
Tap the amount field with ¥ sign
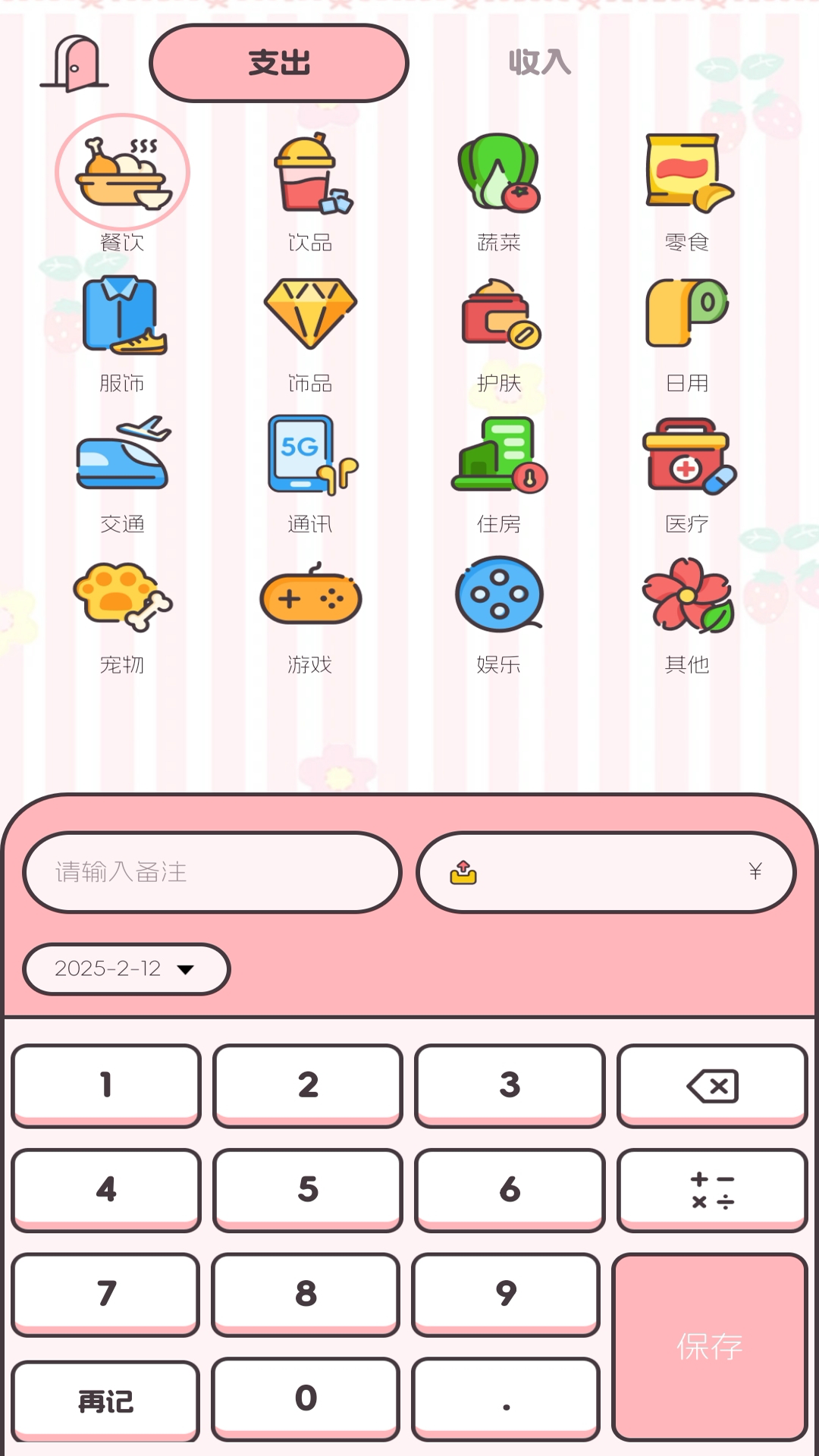(607, 872)
